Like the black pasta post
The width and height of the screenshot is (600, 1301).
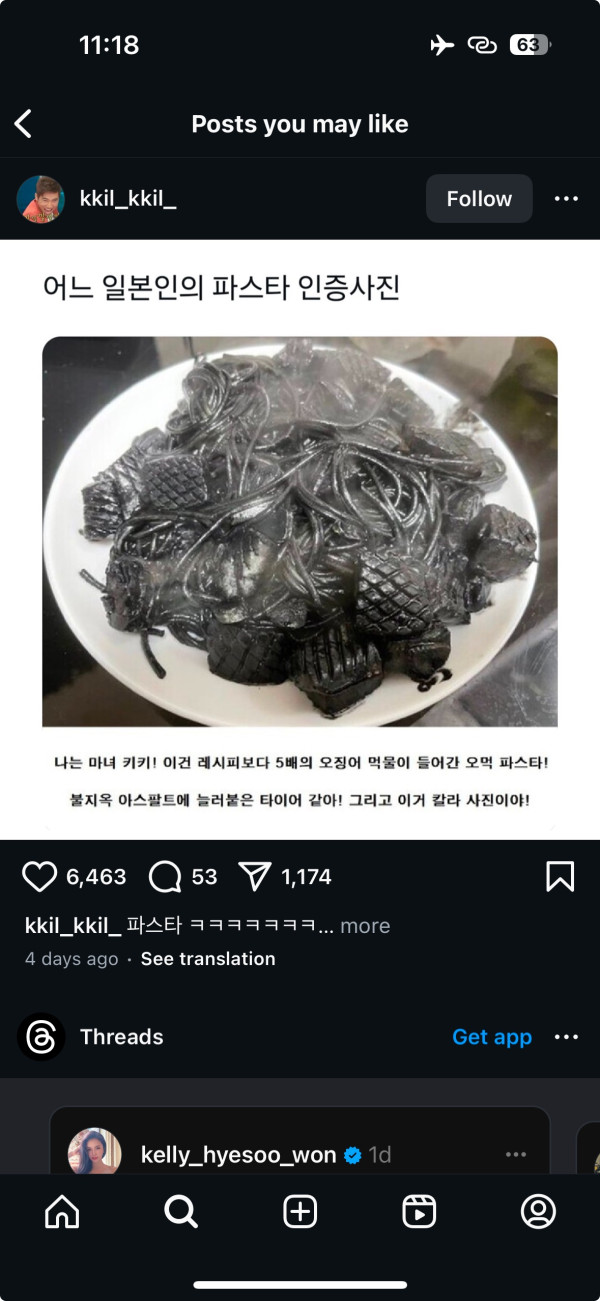tap(40, 877)
